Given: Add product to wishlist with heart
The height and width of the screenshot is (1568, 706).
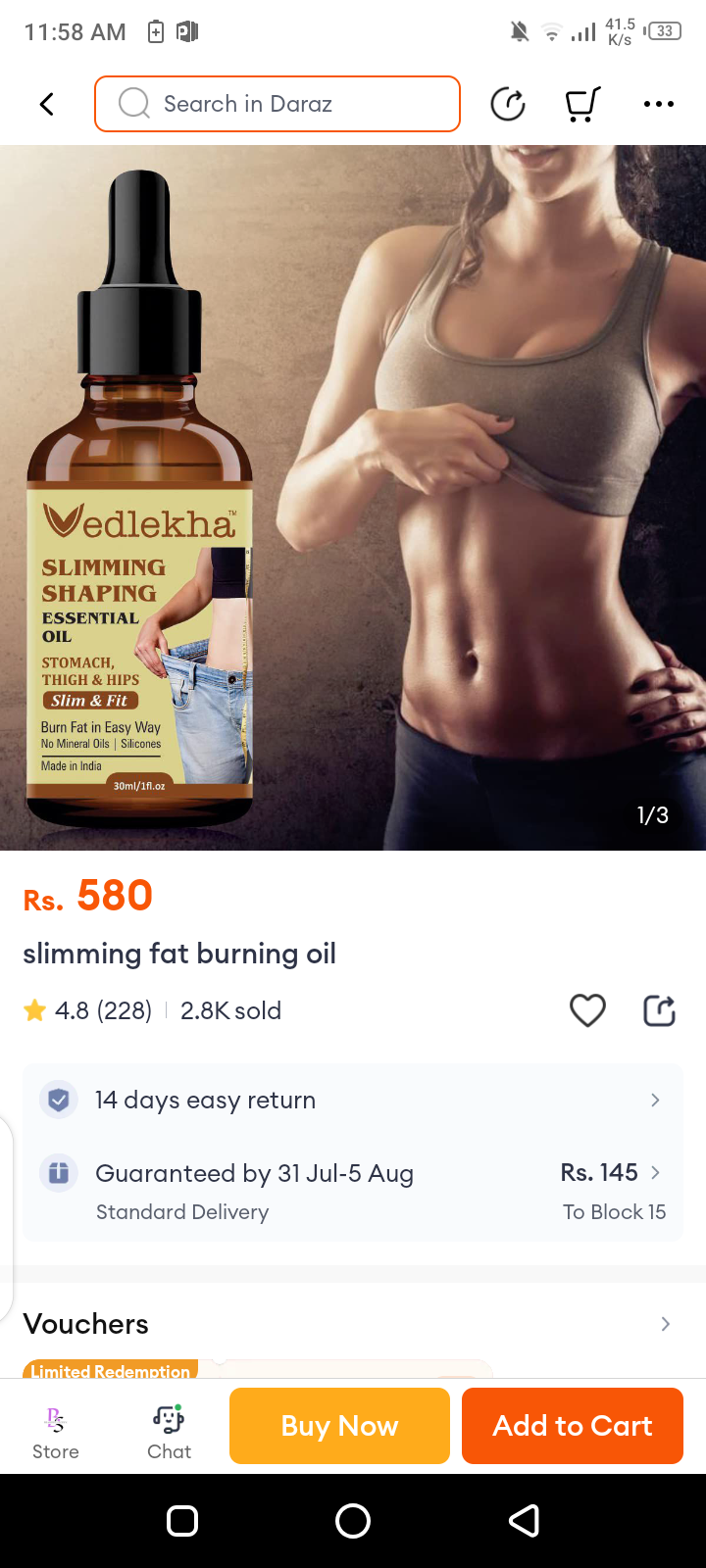Looking at the screenshot, I should (587, 1010).
